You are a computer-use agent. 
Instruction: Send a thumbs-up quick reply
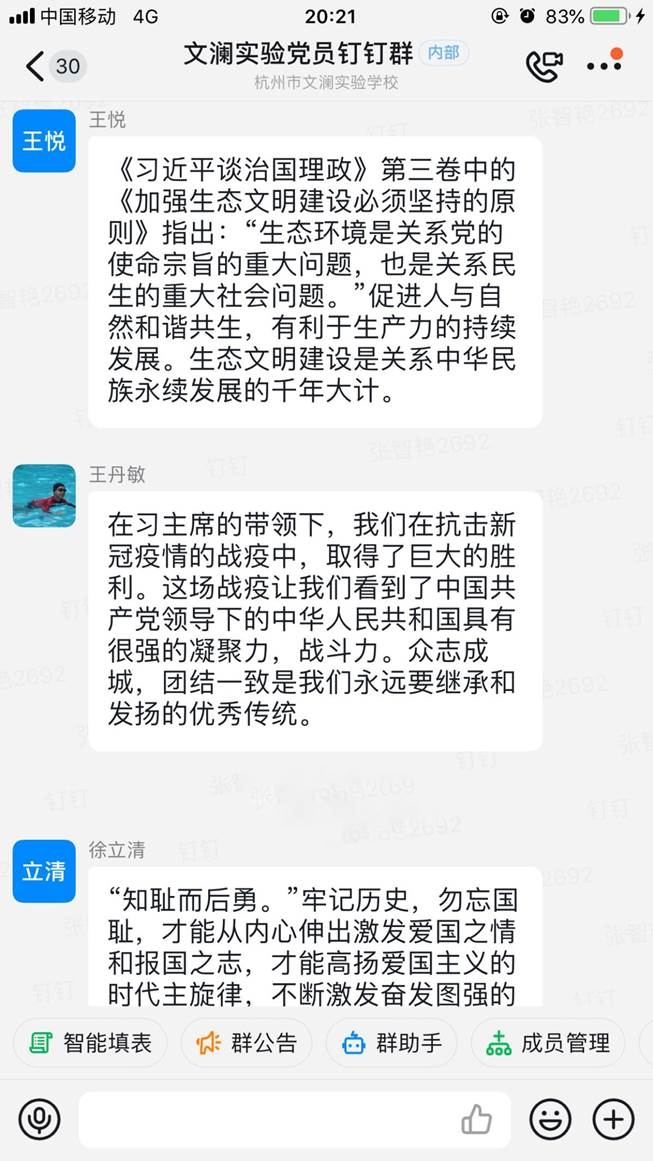(477, 1119)
